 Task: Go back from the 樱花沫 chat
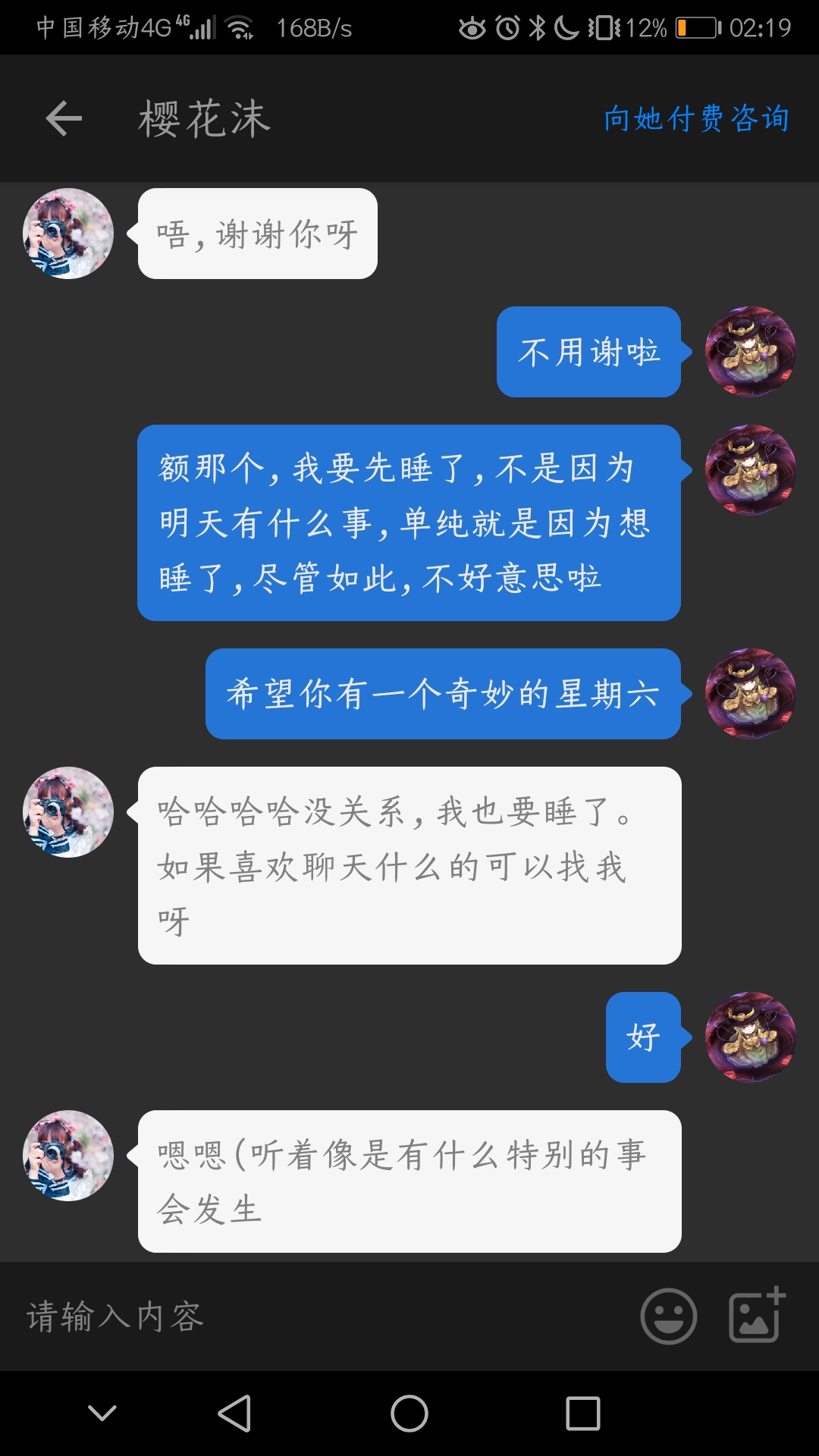click(64, 118)
